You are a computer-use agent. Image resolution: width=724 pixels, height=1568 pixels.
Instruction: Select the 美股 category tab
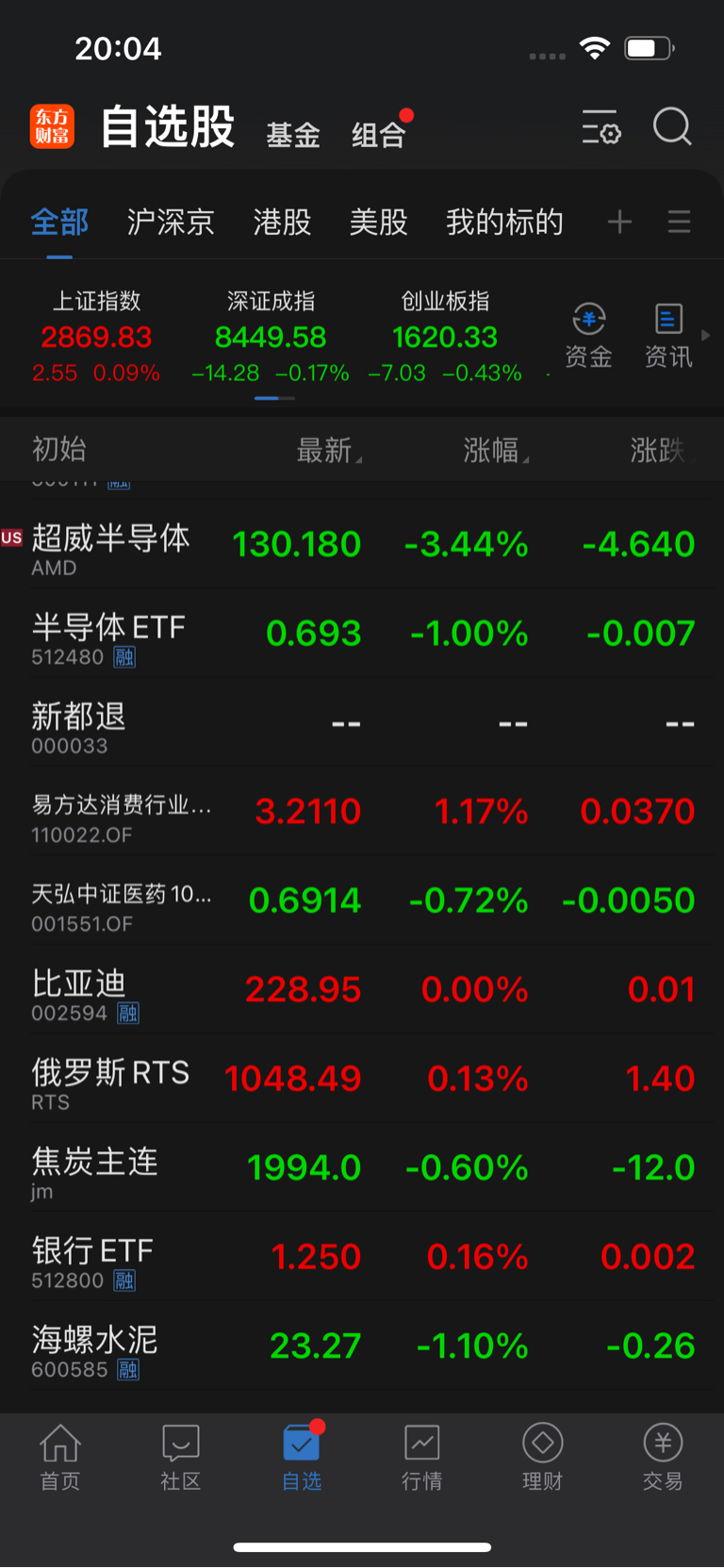pos(378,223)
